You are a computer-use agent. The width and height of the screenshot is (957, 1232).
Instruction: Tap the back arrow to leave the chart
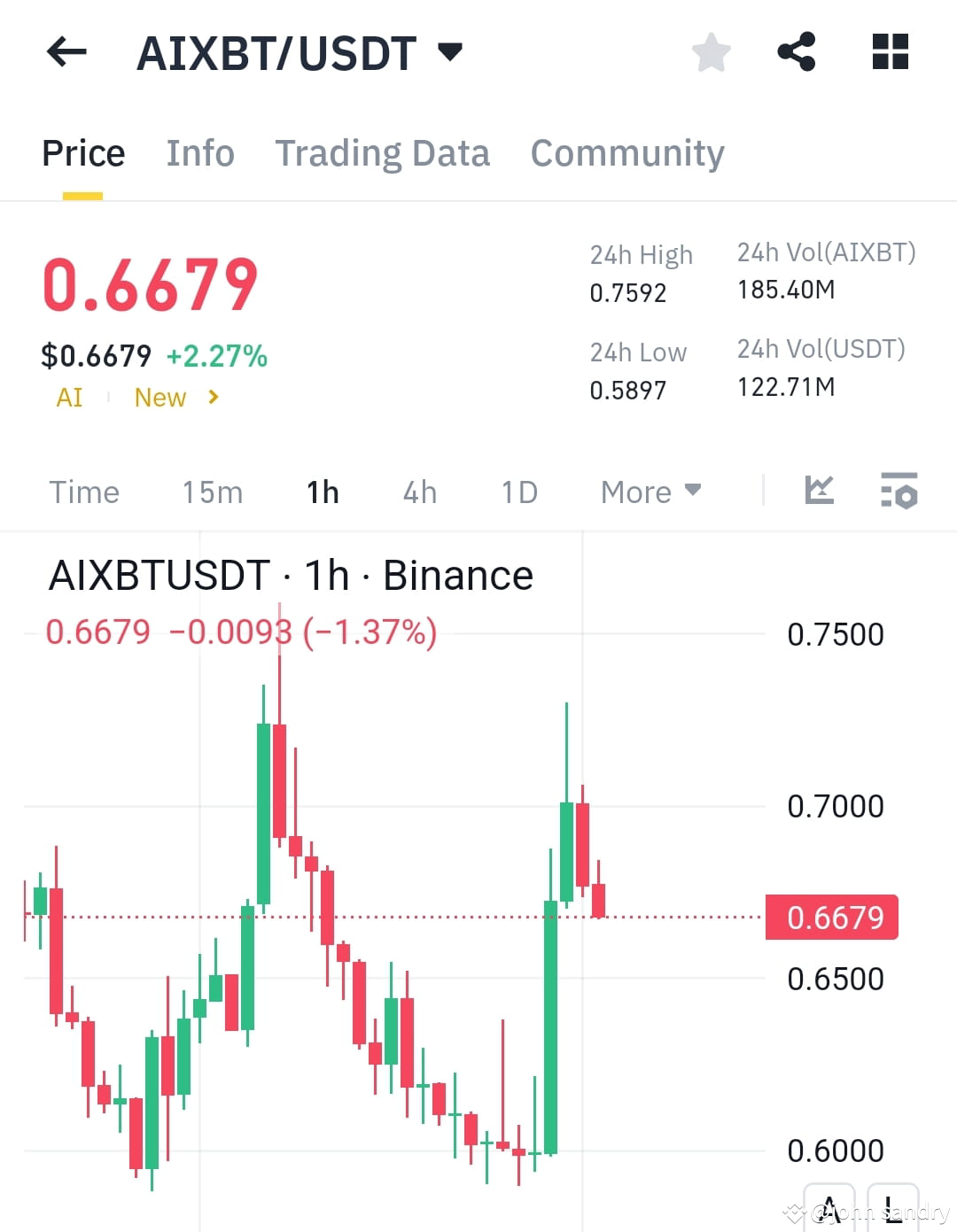(66, 52)
